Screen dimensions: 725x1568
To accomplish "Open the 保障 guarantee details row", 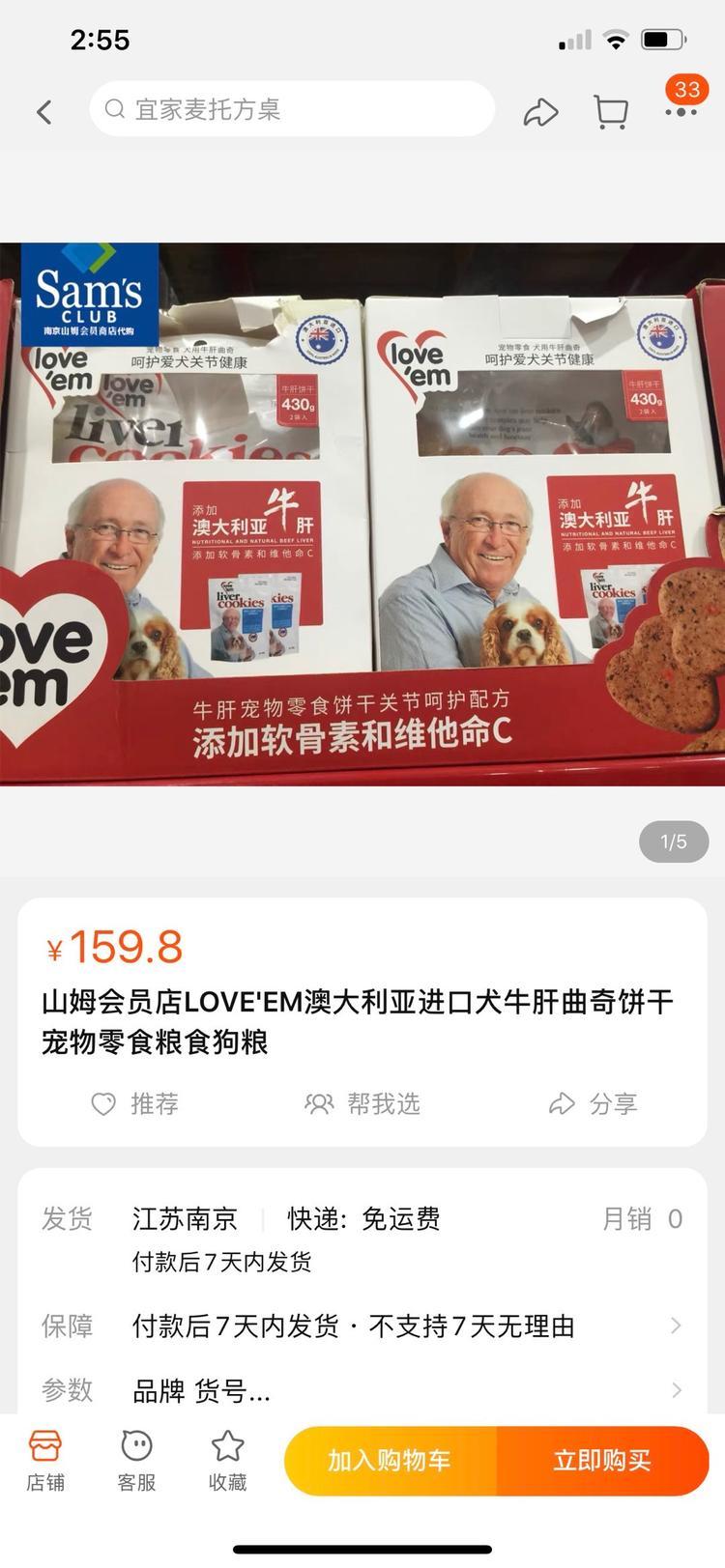I will [x=362, y=1326].
